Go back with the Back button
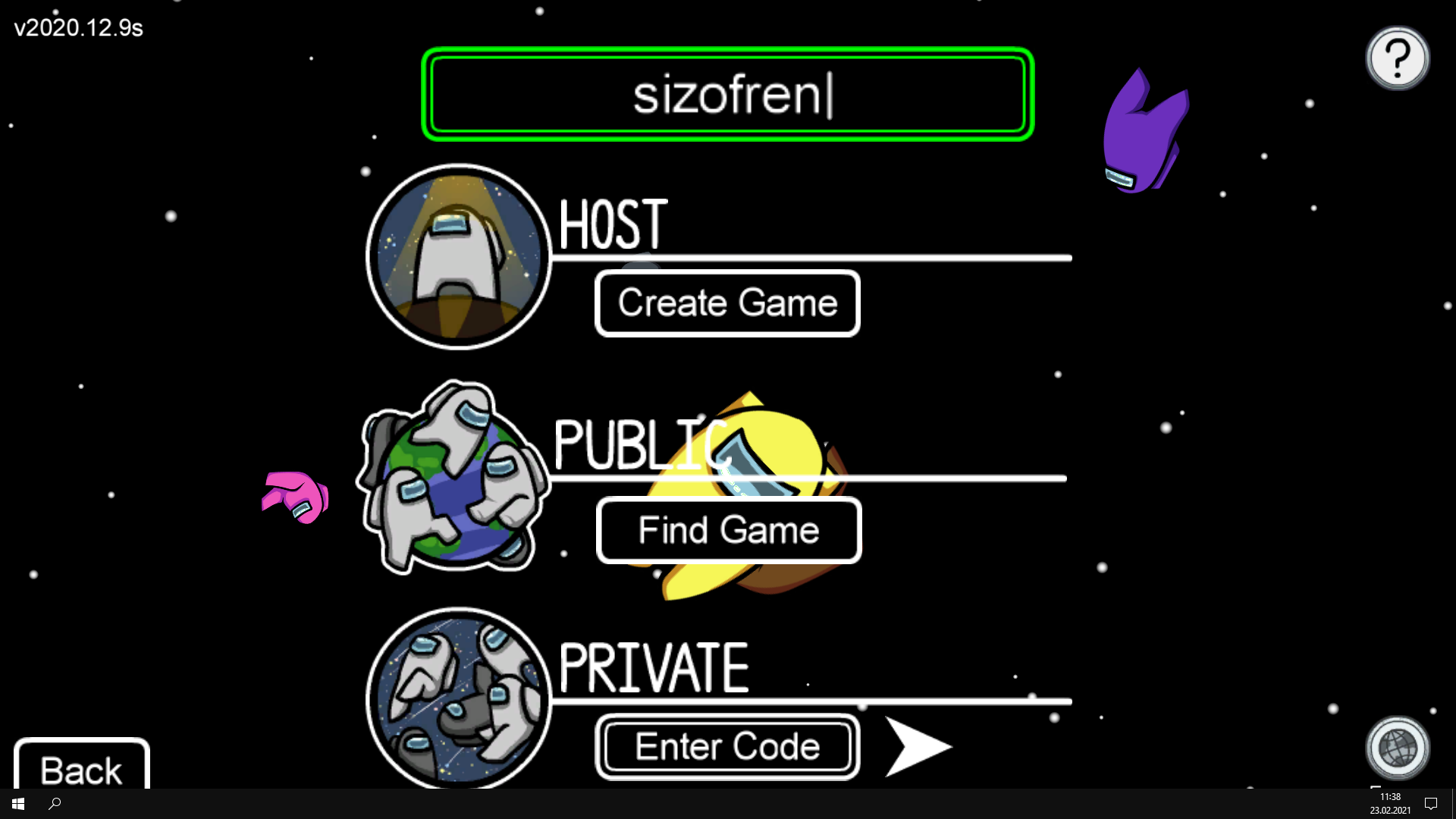 81,767
